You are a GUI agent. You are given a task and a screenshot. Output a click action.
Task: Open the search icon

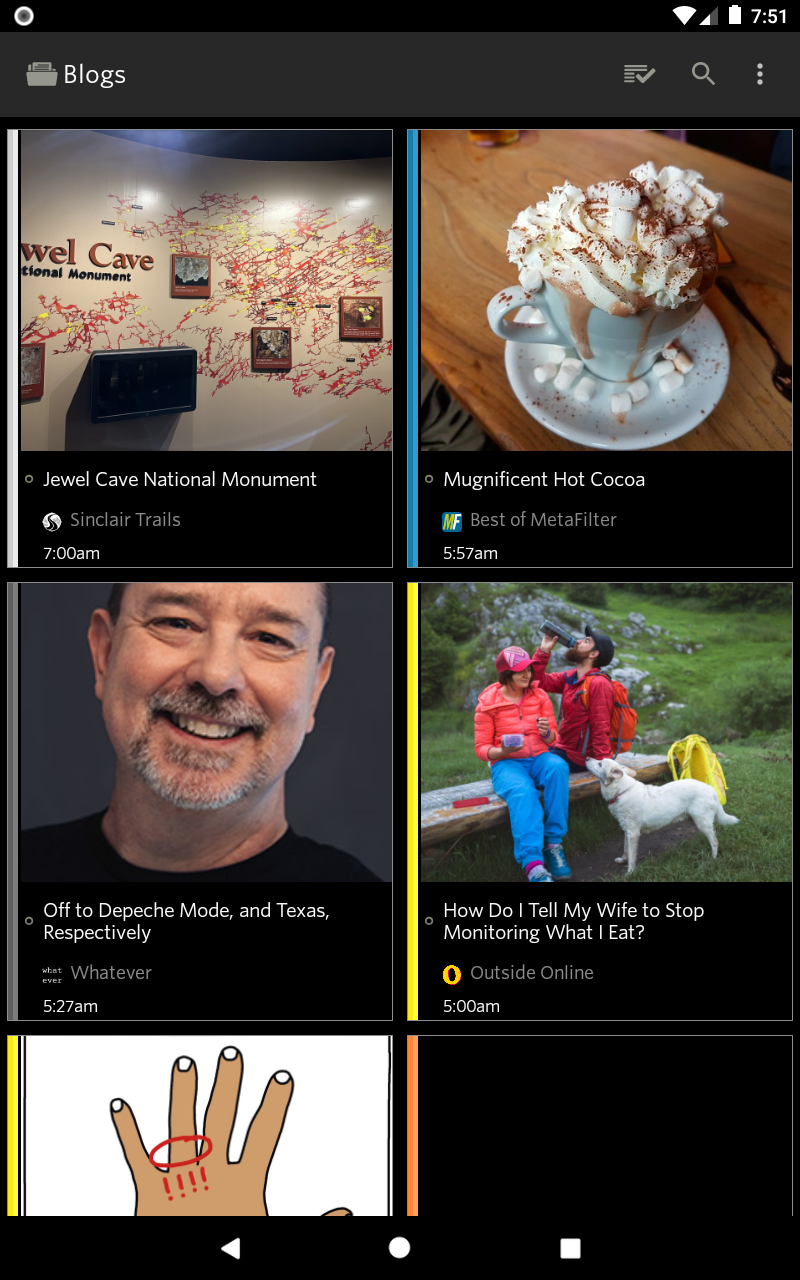coord(703,74)
